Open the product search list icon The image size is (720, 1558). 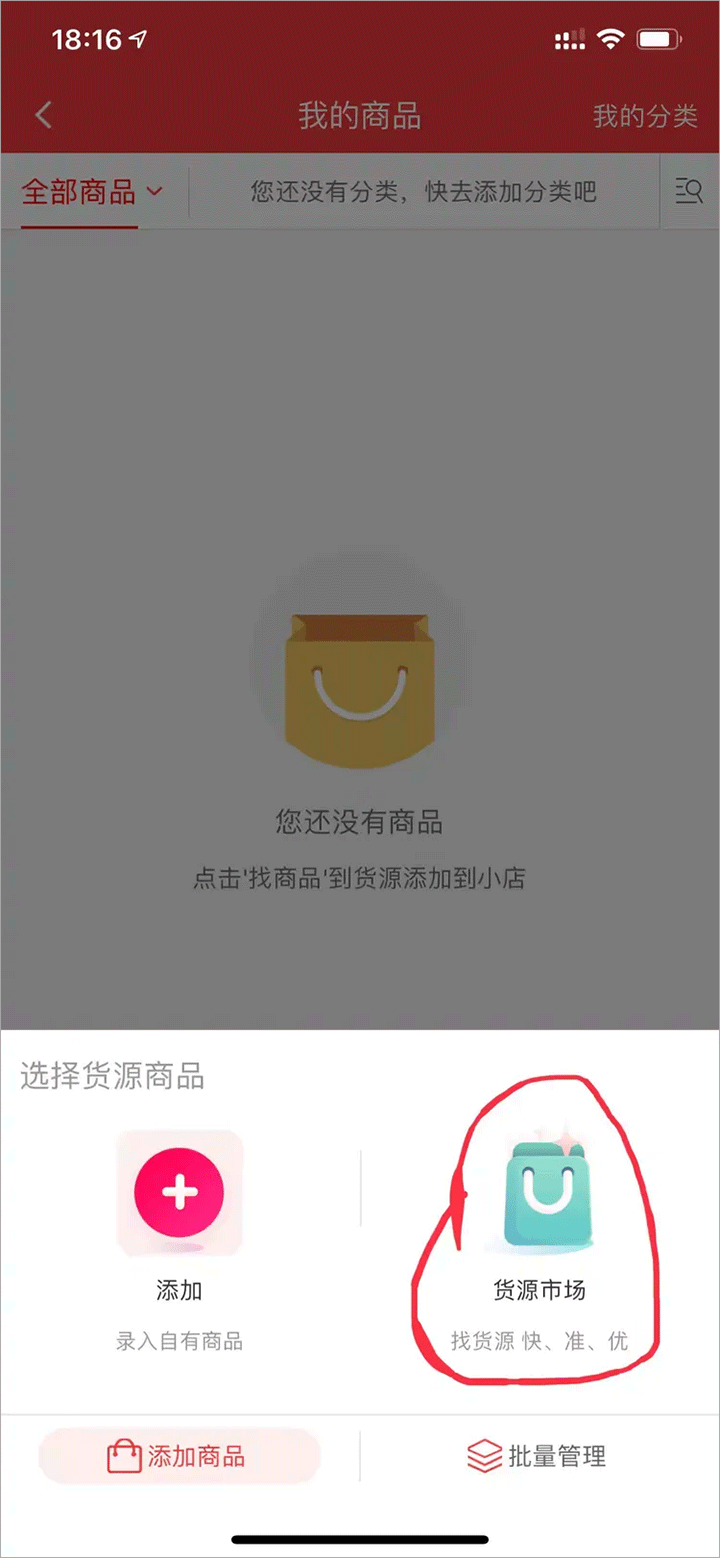688,191
